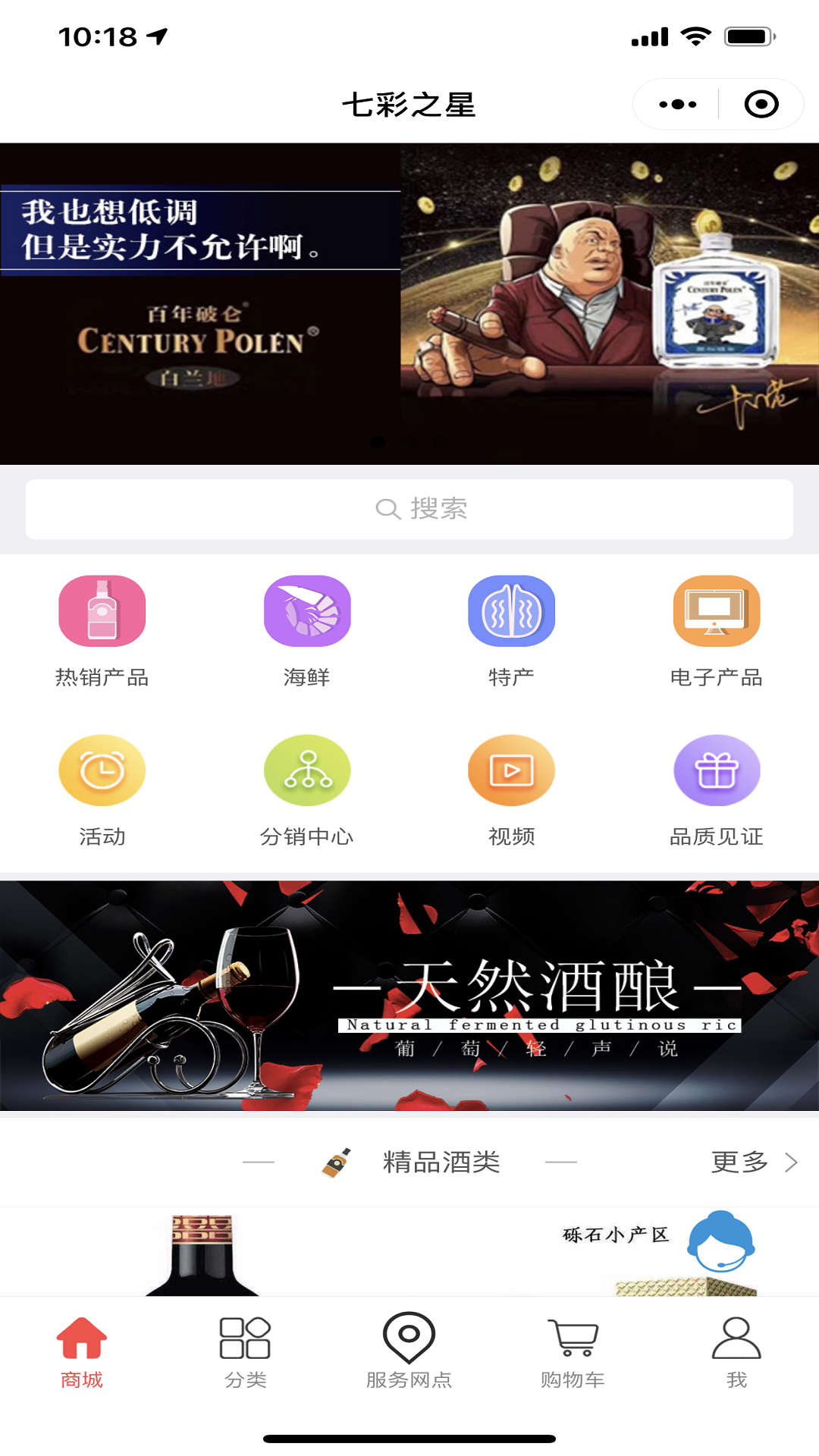Viewport: 819px width, 1456px height.
Task: Open the 购物车 tab
Action: (x=573, y=1352)
